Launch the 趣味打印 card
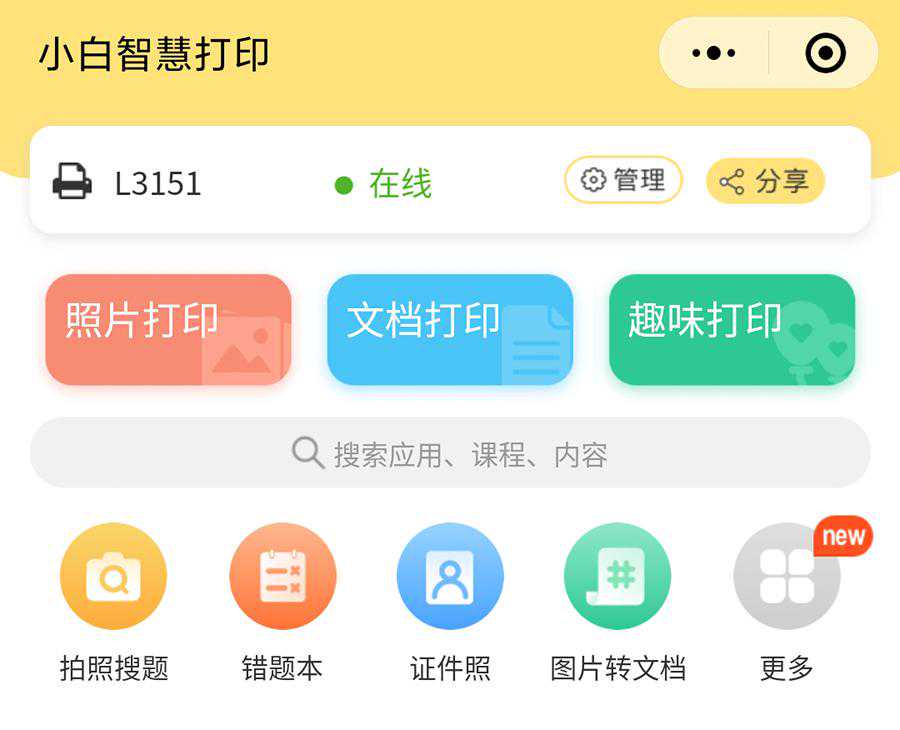 pyautogui.click(x=731, y=329)
